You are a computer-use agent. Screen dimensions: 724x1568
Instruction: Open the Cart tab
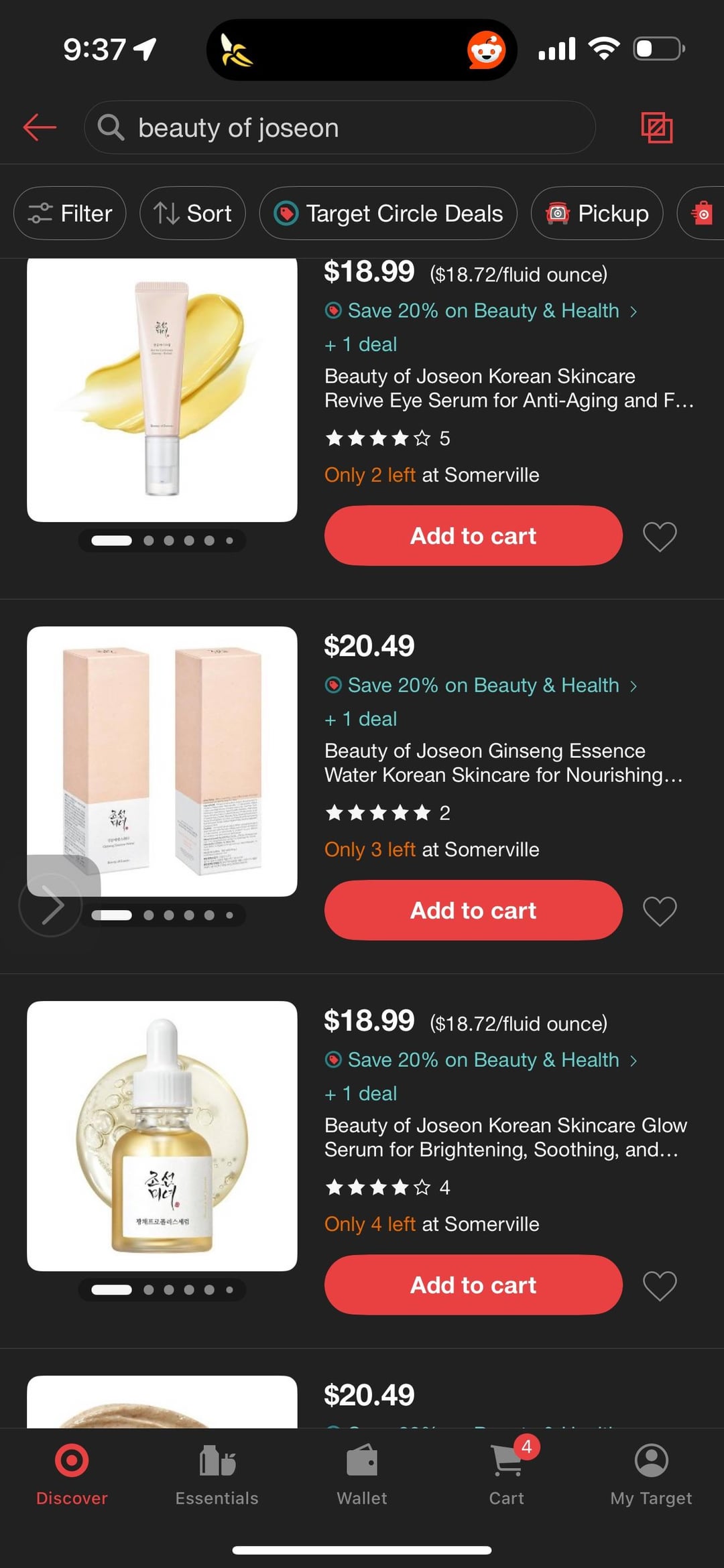click(x=507, y=1474)
